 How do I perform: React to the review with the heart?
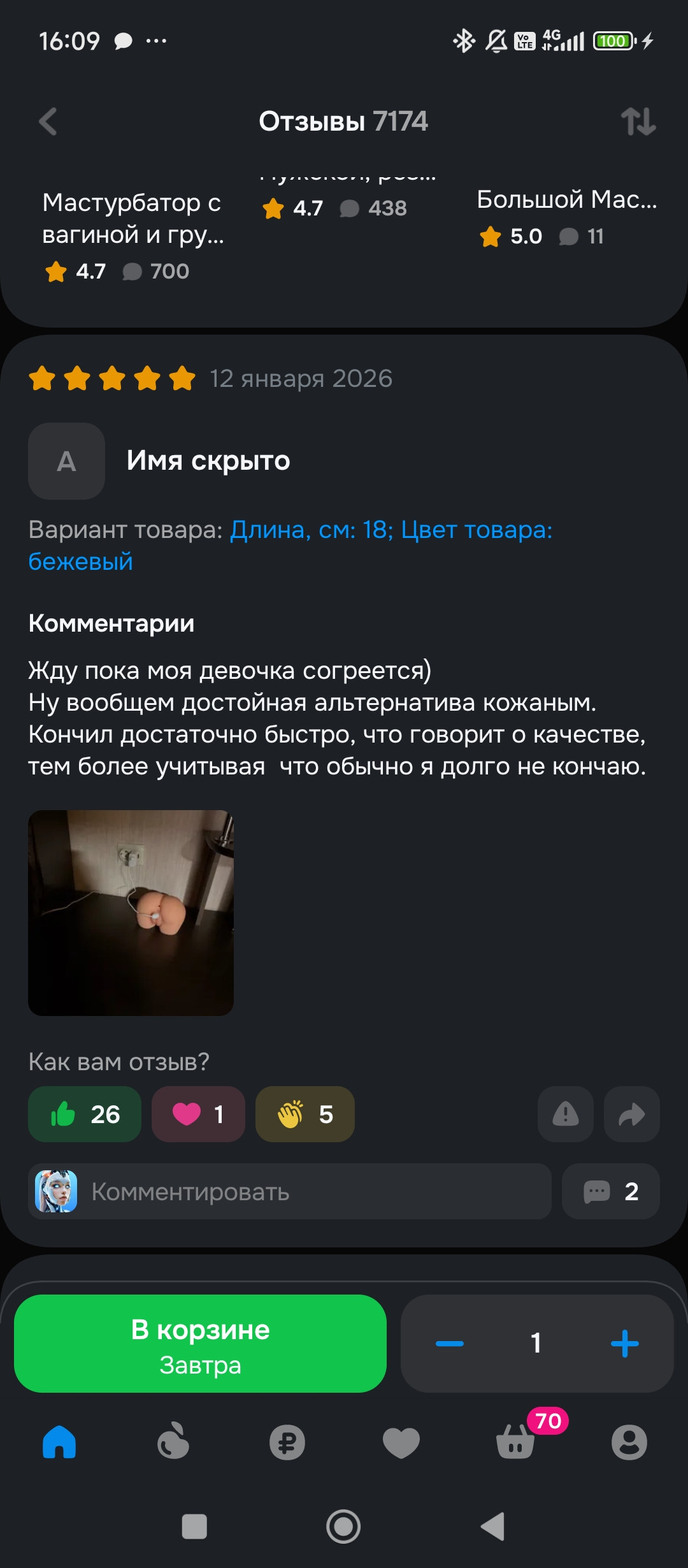click(198, 1114)
